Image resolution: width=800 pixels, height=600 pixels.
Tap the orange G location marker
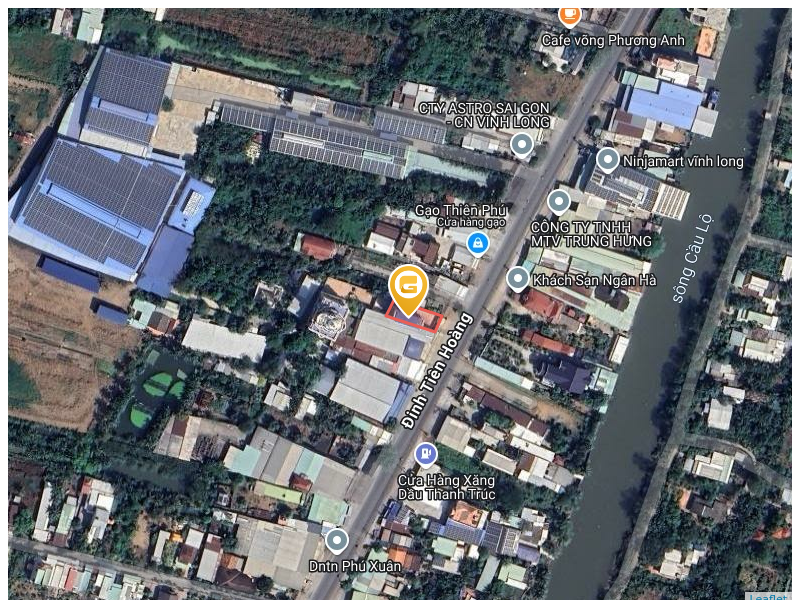point(408,288)
